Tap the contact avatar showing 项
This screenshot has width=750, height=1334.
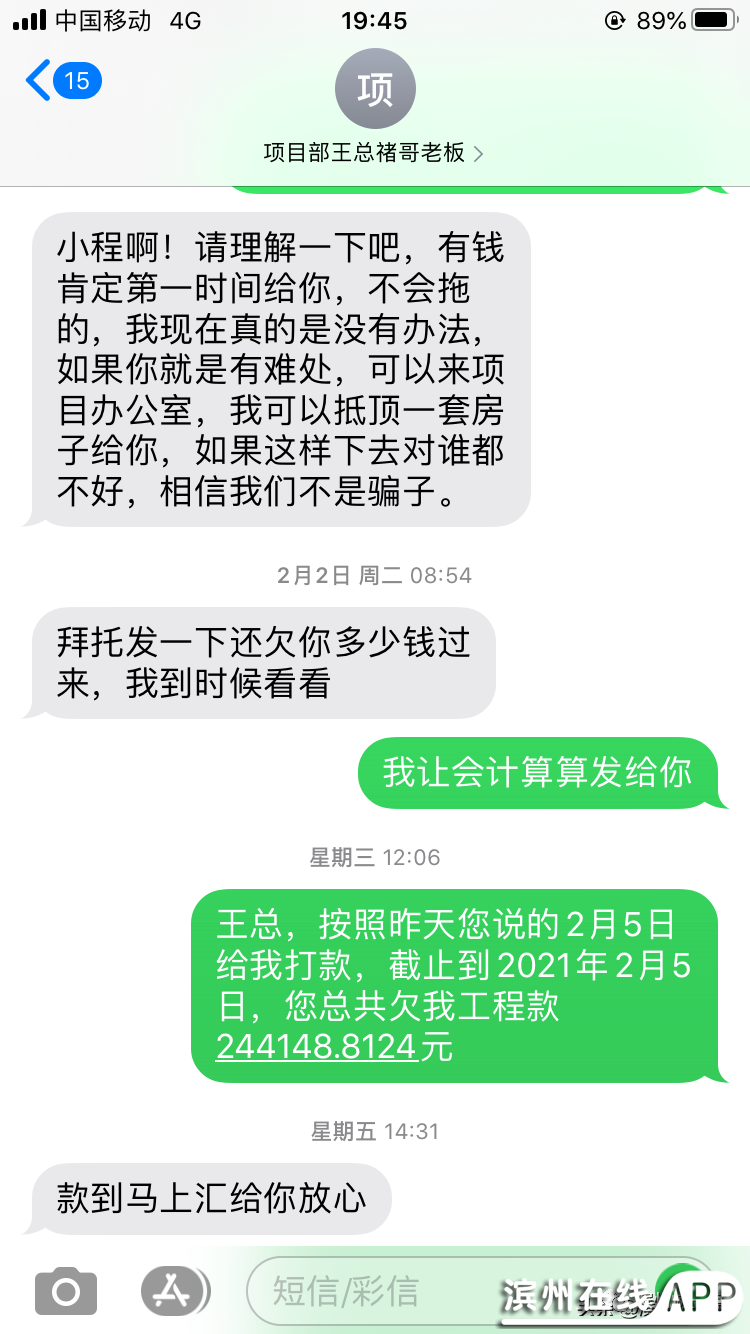coord(375,88)
